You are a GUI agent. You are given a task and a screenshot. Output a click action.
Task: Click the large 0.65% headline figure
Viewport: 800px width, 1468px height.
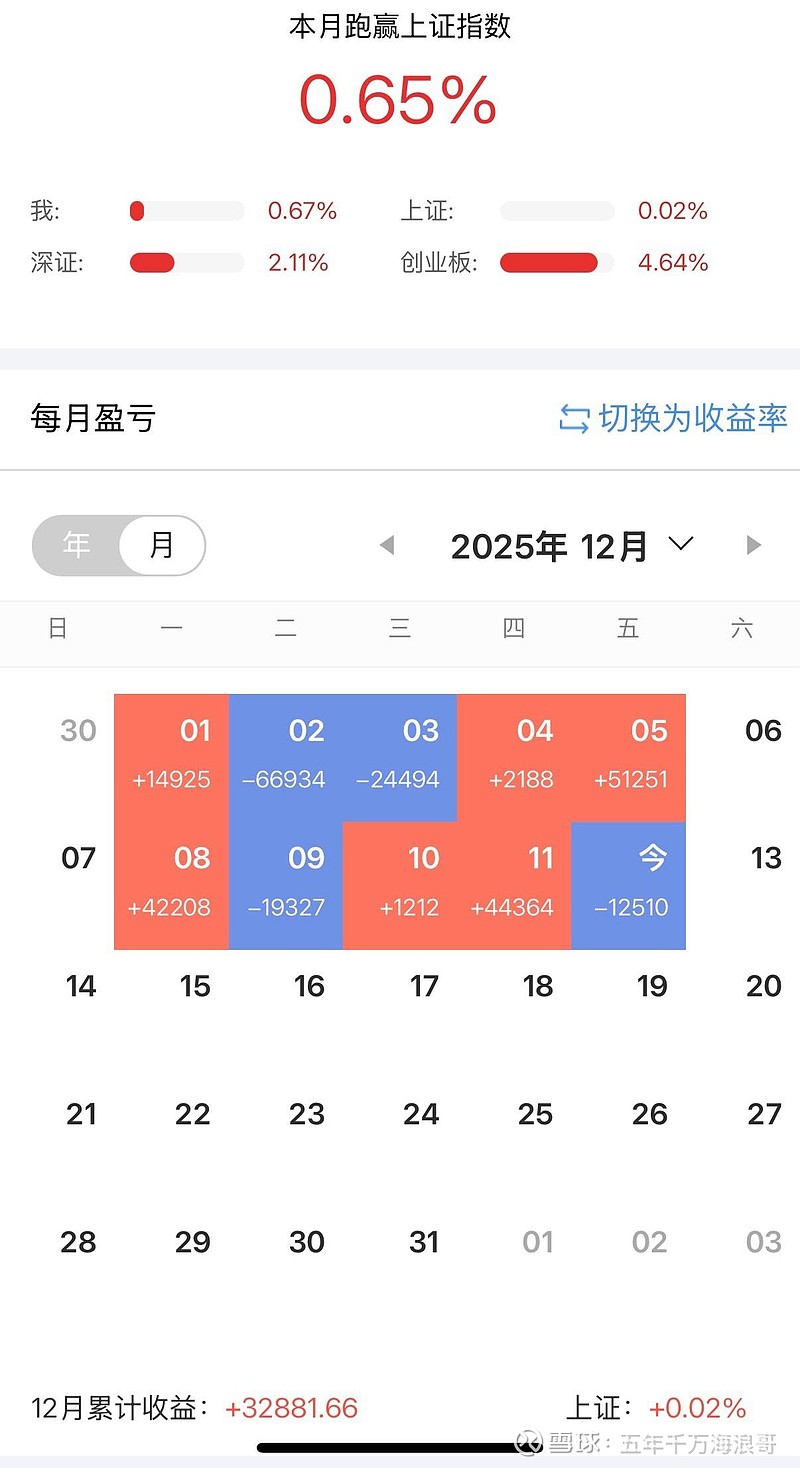[398, 100]
